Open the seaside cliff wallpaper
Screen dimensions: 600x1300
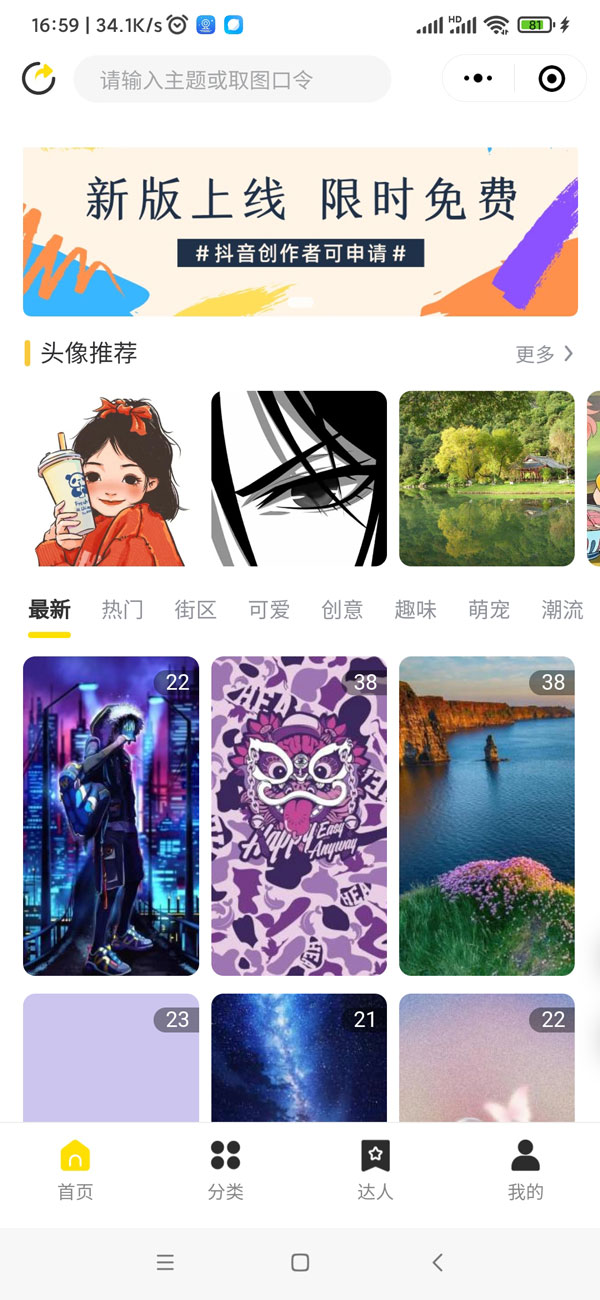(487, 815)
